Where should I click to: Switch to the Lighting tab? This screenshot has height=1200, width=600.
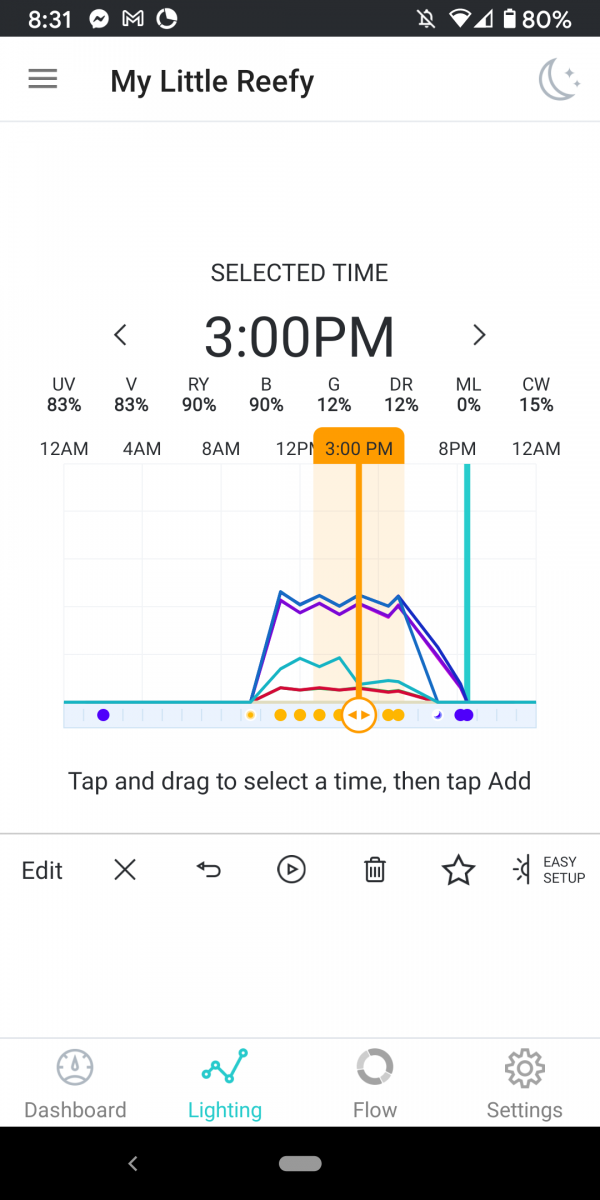click(225, 1083)
